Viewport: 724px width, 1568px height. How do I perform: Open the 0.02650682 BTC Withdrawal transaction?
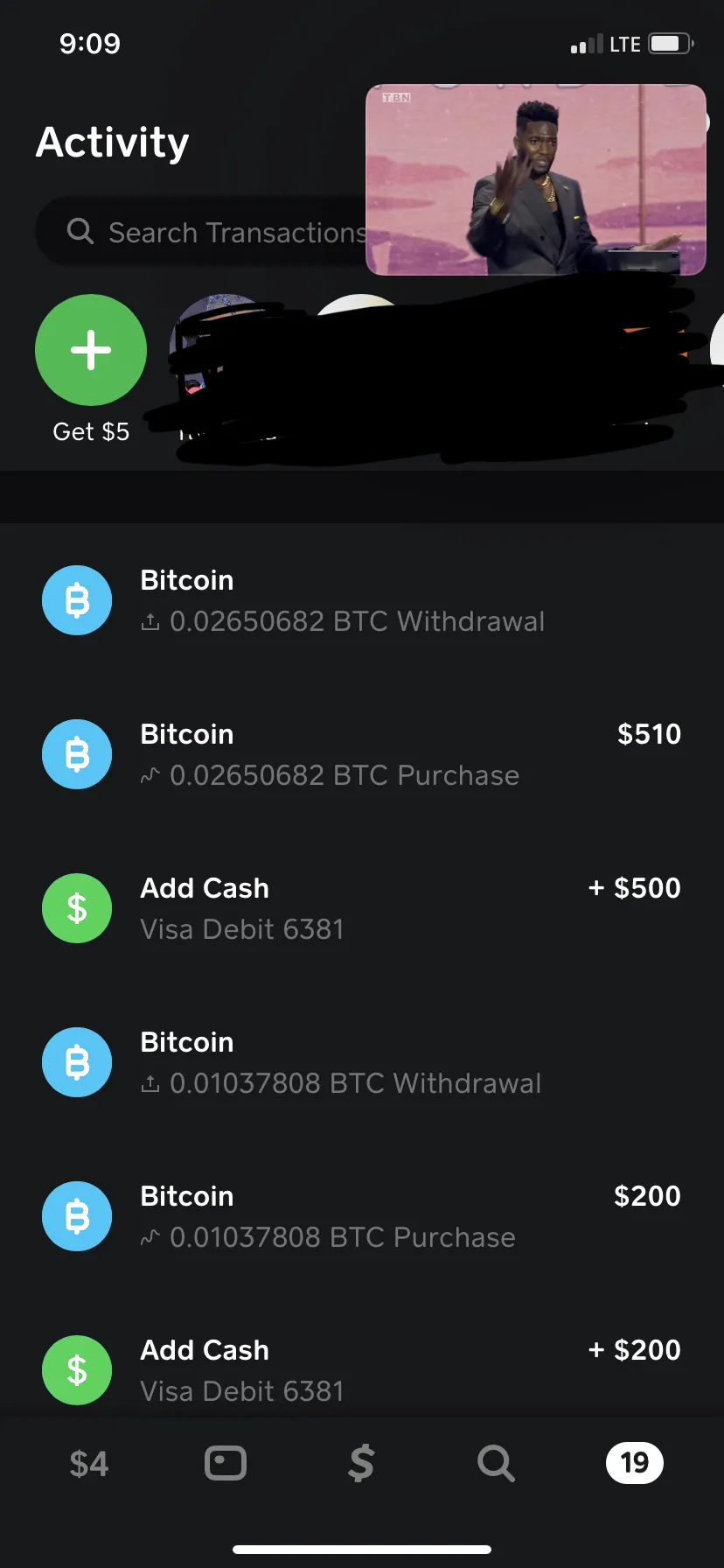pyautogui.click(x=362, y=600)
